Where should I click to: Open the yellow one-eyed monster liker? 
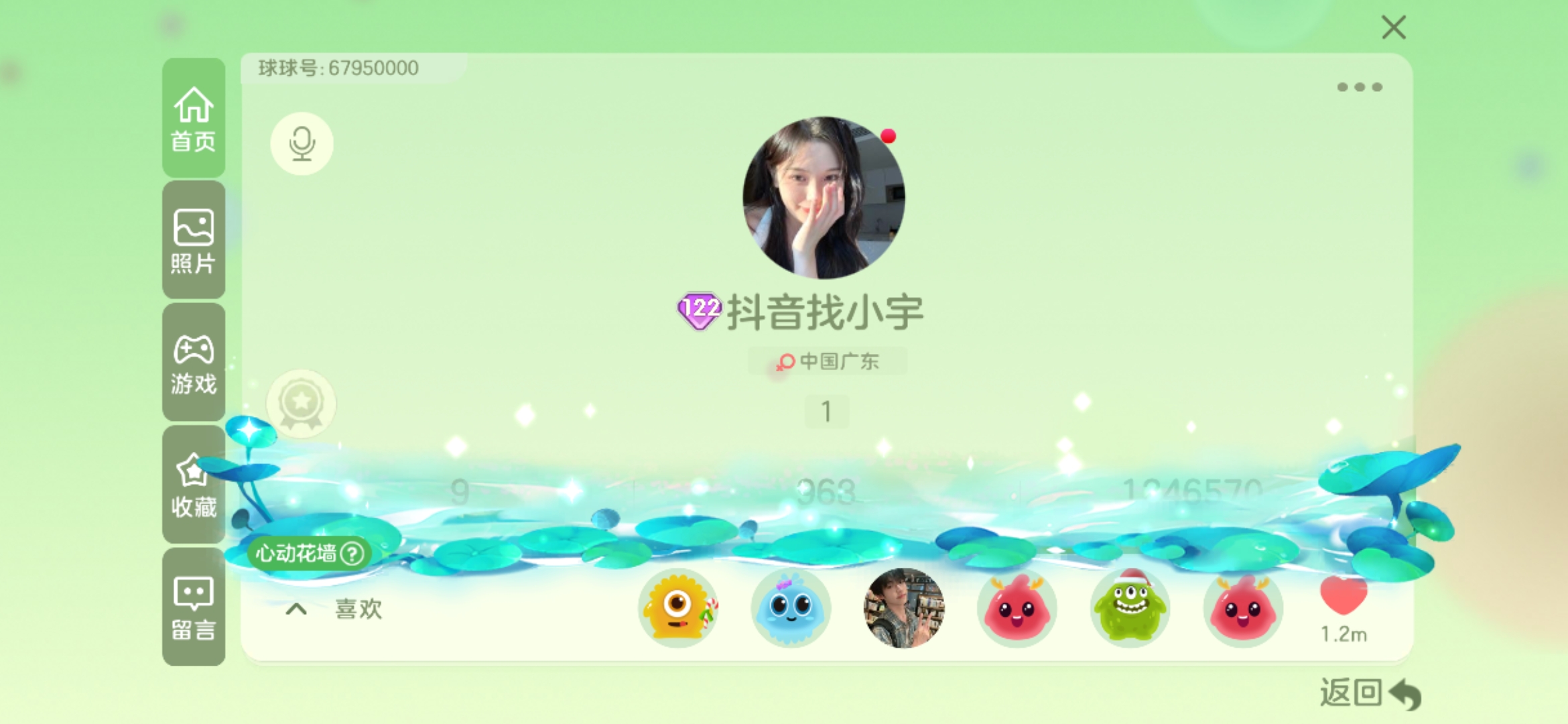coord(678,608)
